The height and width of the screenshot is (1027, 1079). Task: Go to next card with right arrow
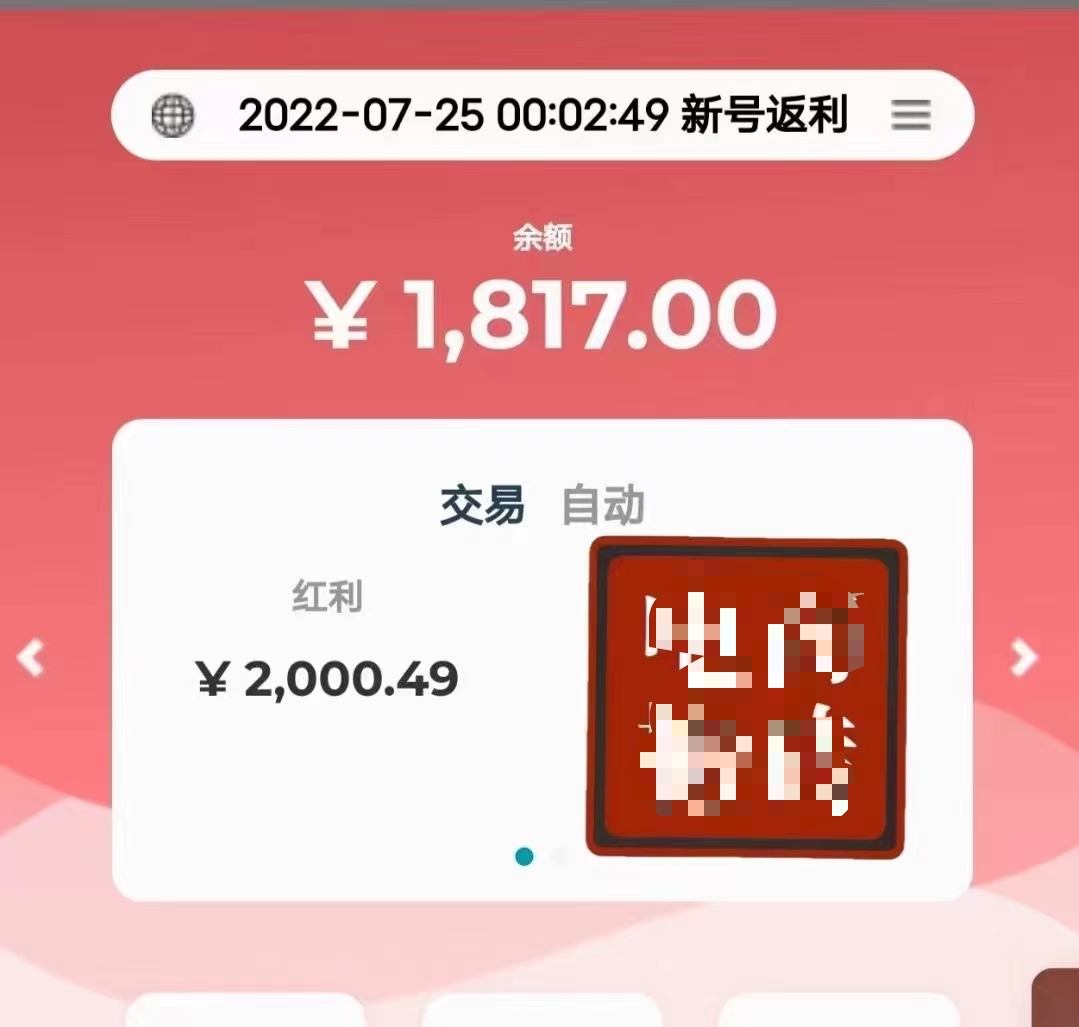1023,657
